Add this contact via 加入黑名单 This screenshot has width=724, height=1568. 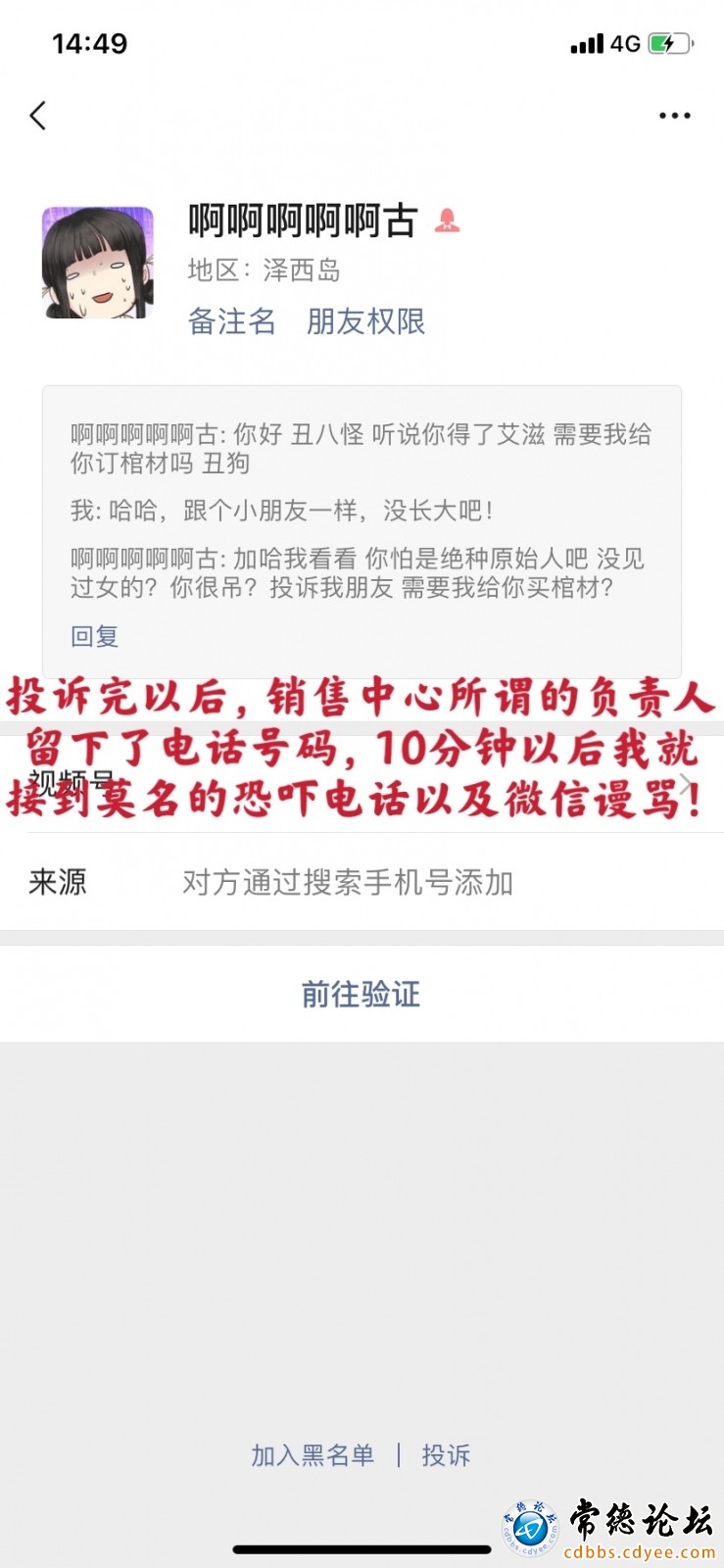pos(312,1455)
